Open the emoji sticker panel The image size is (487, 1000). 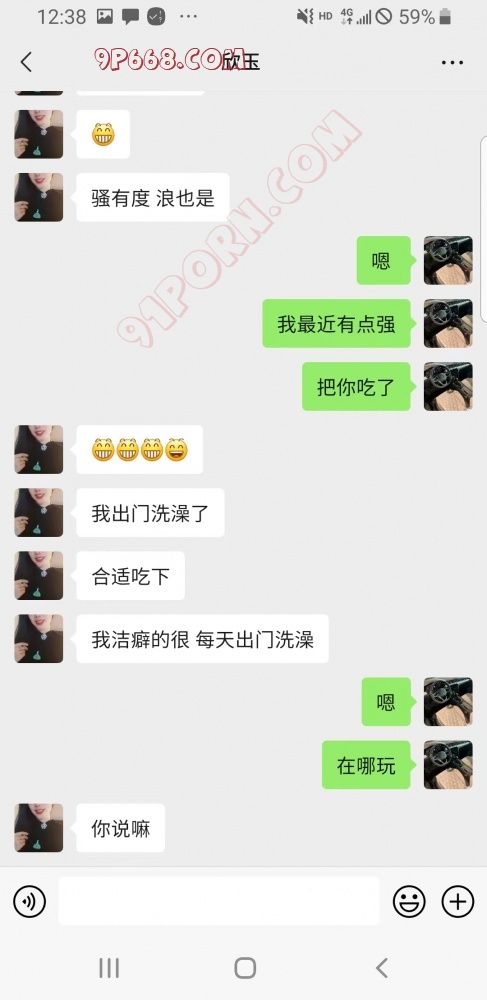(x=409, y=902)
